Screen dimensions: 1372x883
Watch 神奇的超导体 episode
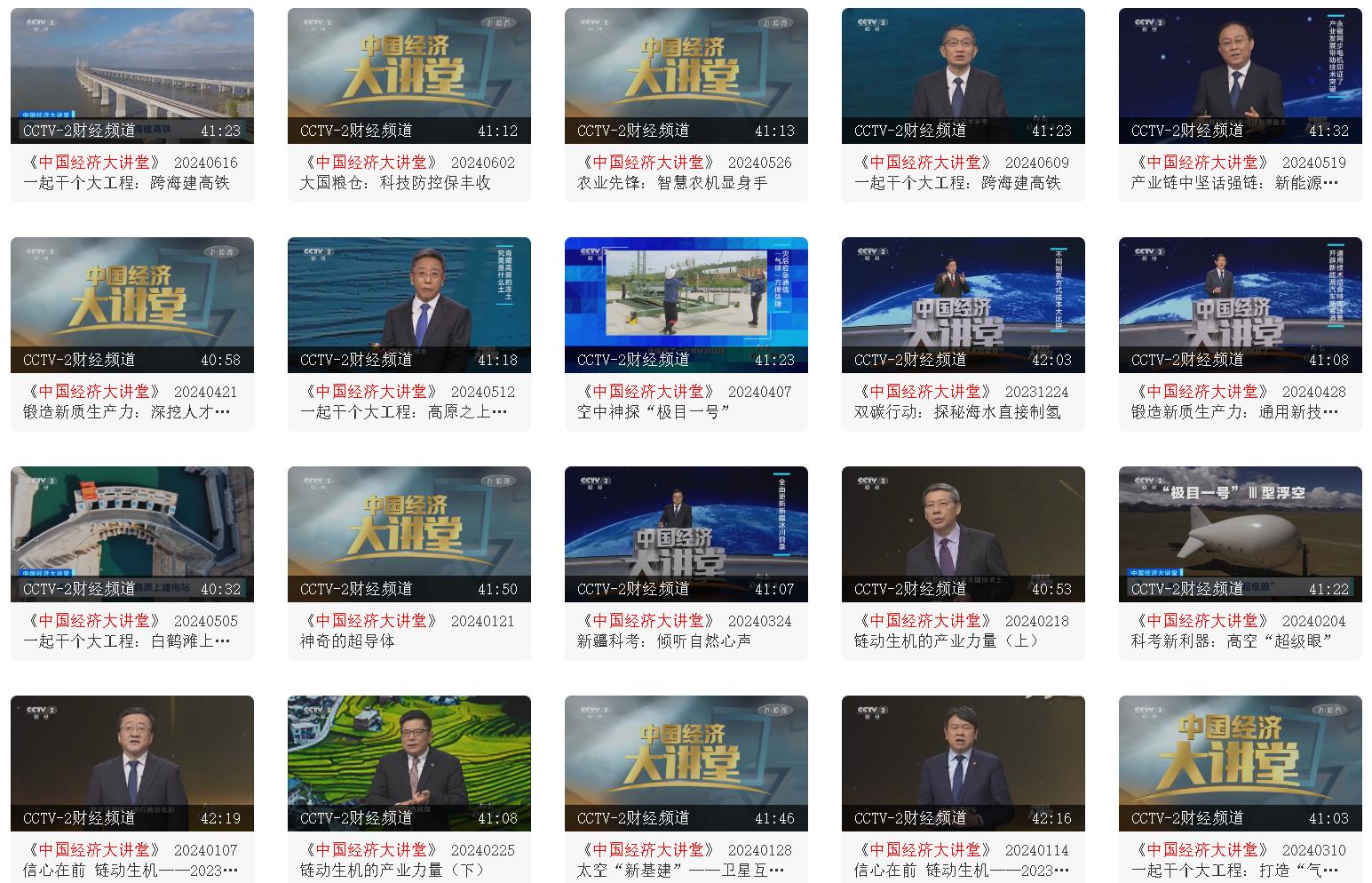coord(408,534)
